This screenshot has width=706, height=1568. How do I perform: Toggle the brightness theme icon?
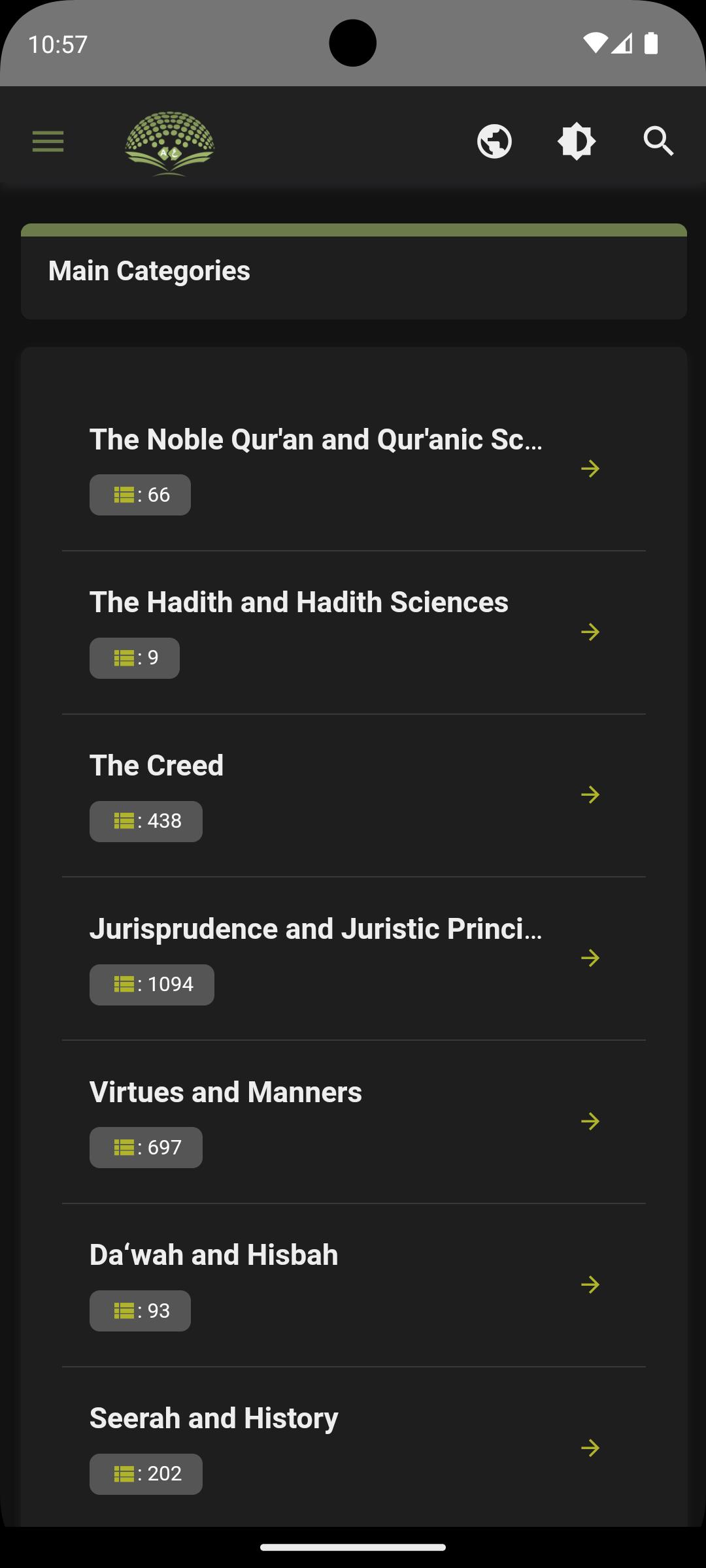click(x=577, y=141)
